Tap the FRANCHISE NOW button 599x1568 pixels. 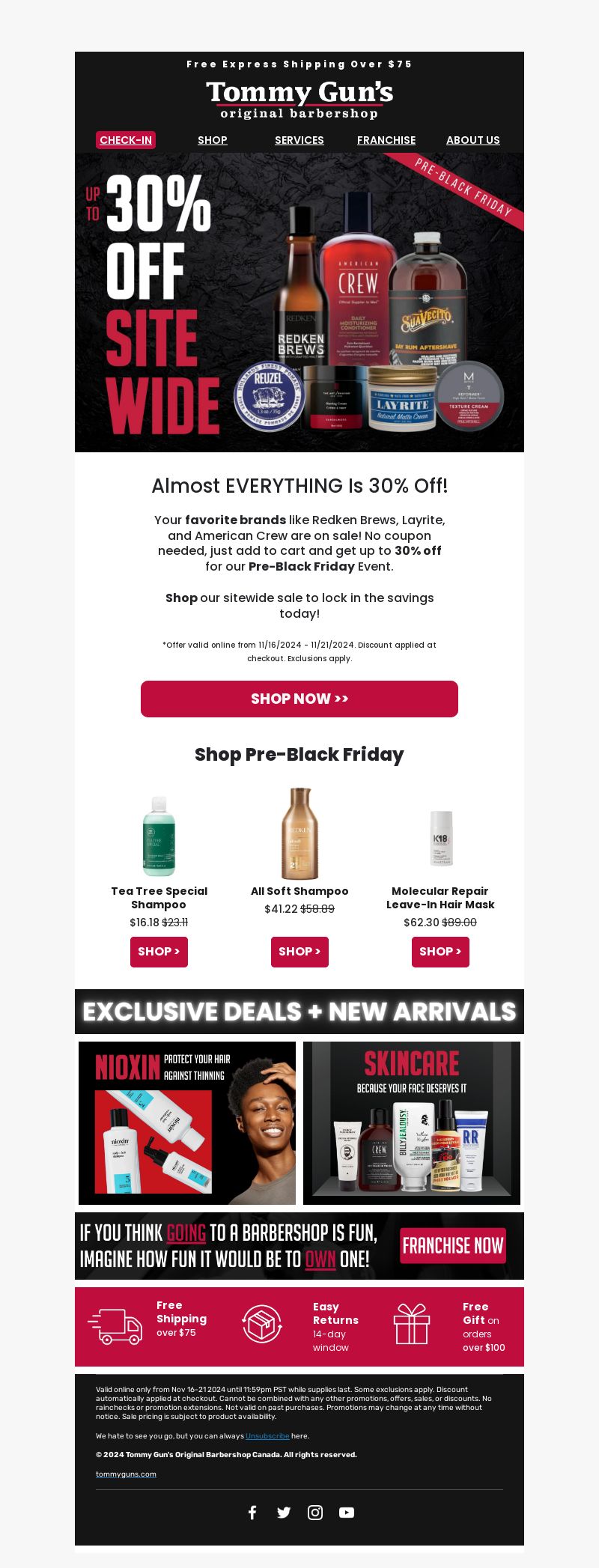click(x=453, y=1245)
